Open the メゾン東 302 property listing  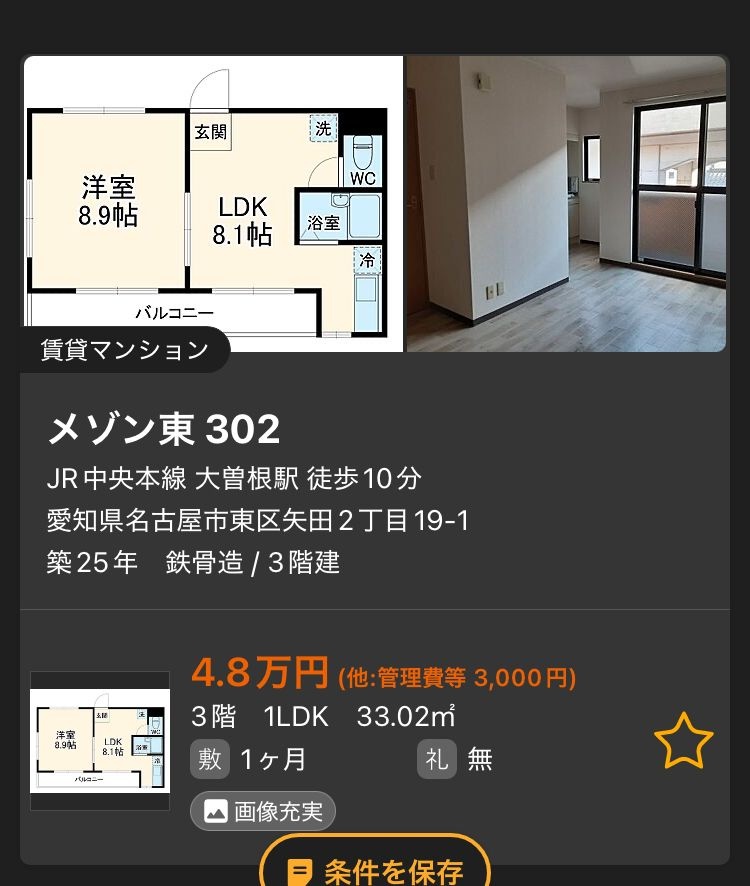tap(164, 430)
